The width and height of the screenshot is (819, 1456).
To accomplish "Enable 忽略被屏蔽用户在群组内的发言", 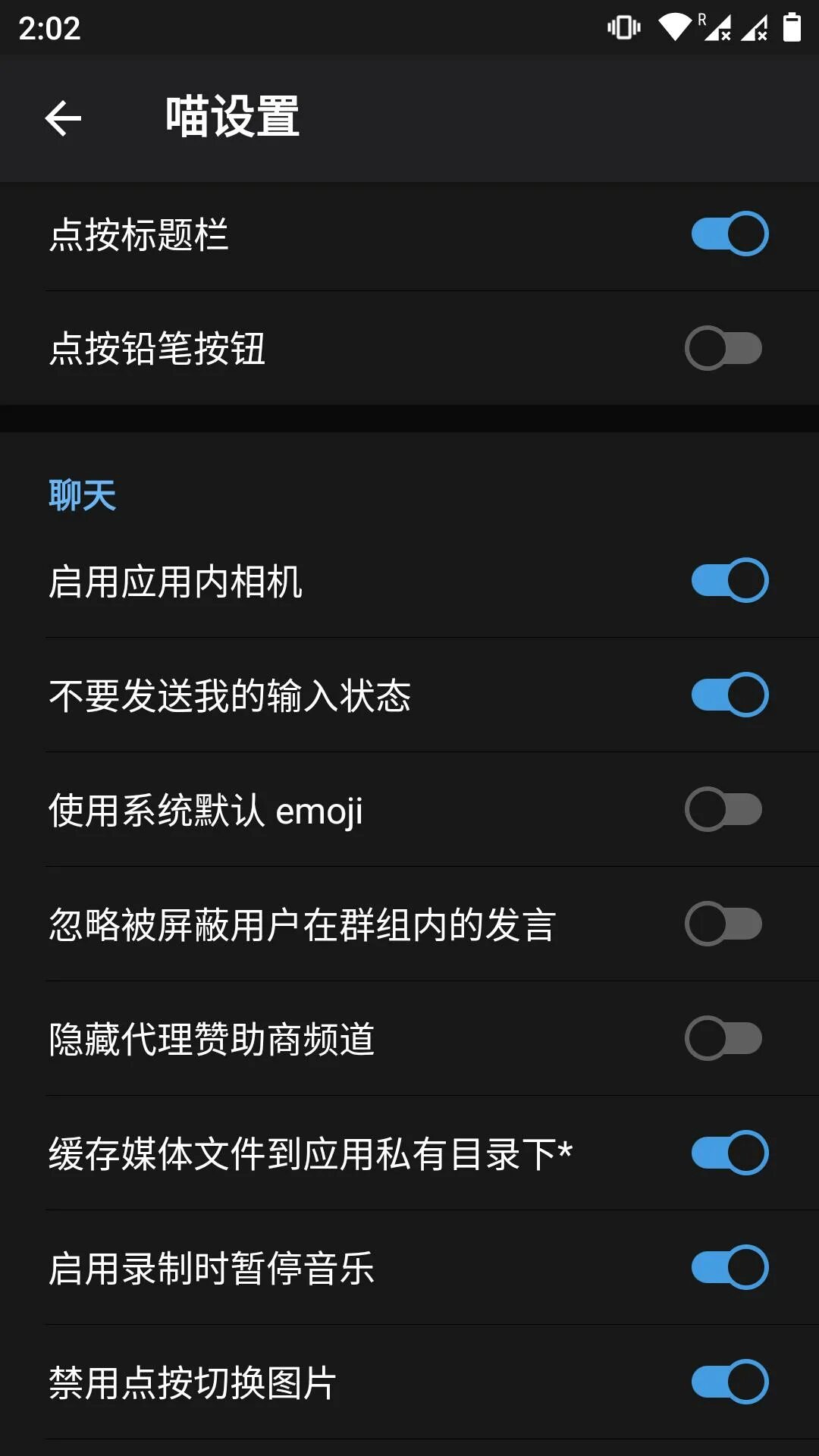I will coord(724,924).
